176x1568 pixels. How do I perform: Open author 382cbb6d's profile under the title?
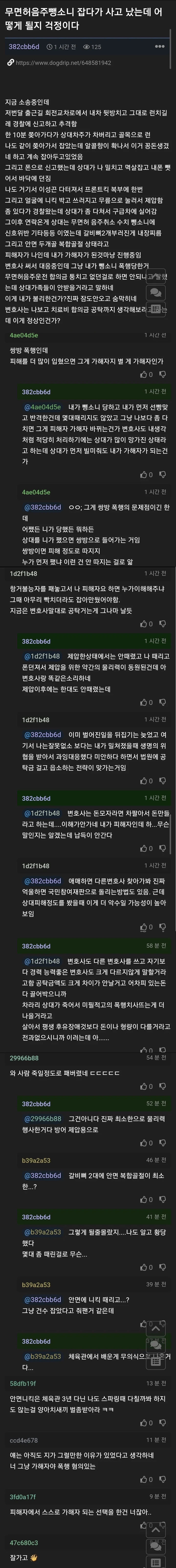pyautogui.click(x=24, y=47)
